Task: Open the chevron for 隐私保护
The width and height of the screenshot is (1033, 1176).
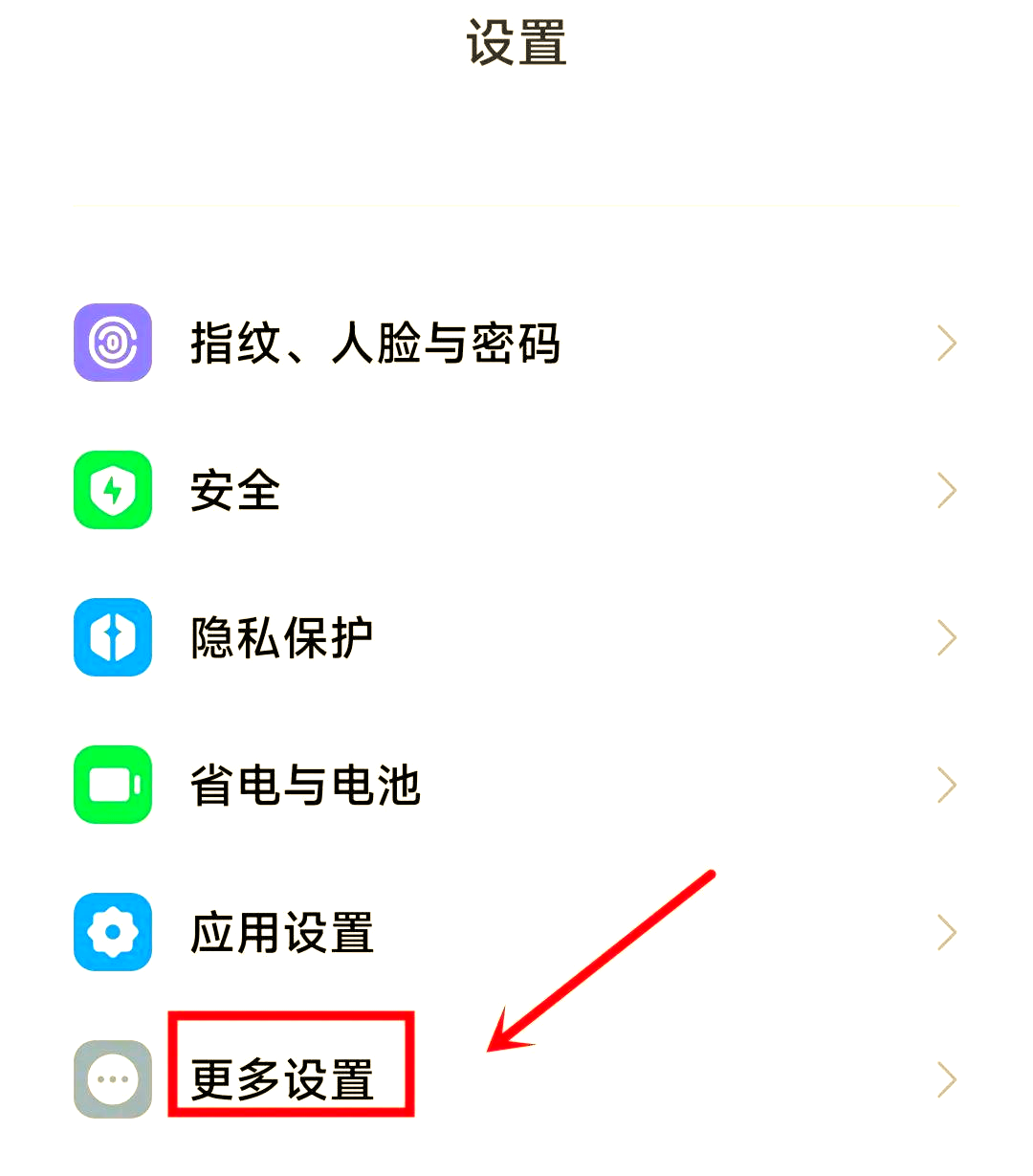Action: click(x=947, y=637)
